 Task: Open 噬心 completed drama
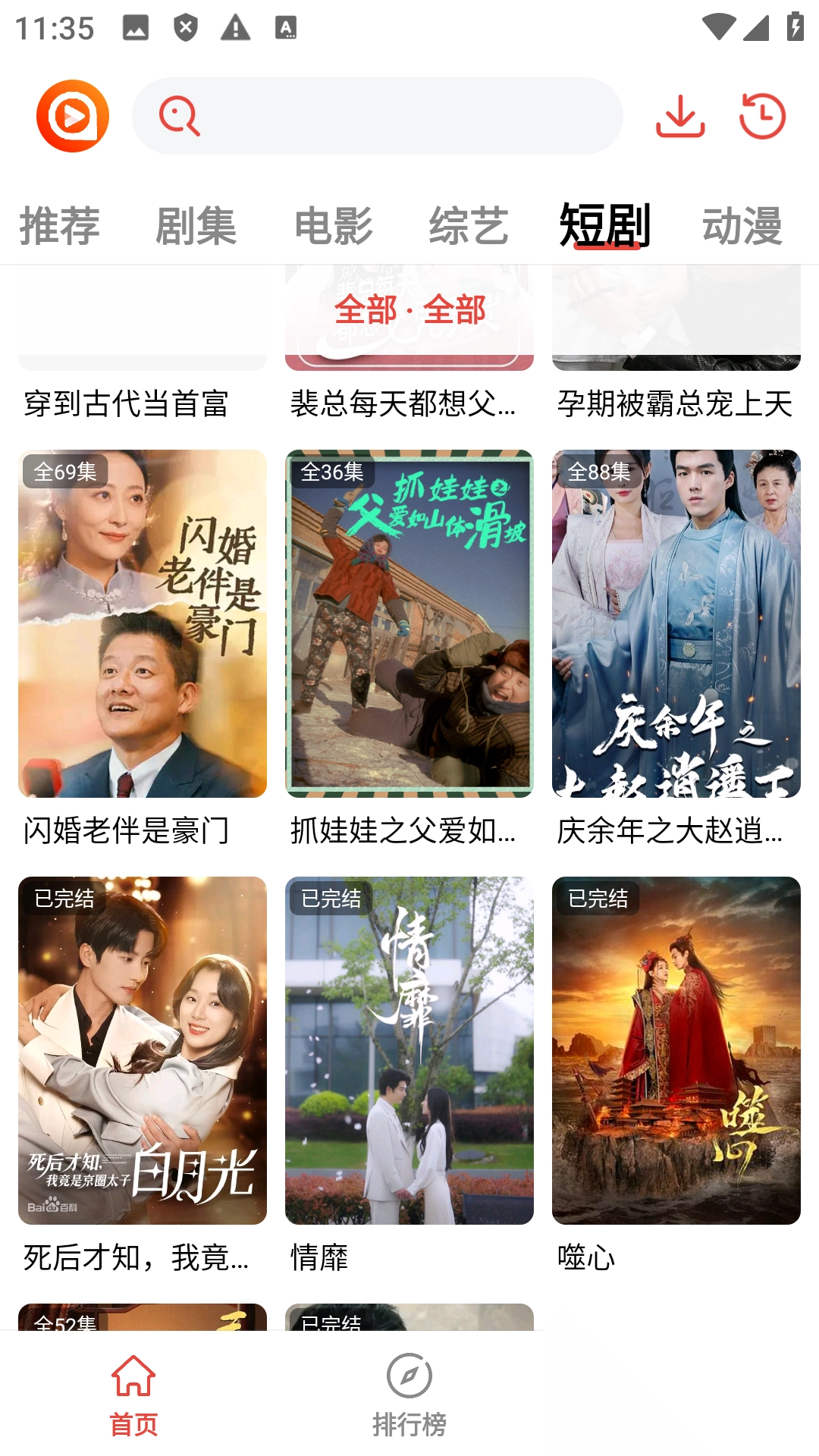tap(676, 1054)
